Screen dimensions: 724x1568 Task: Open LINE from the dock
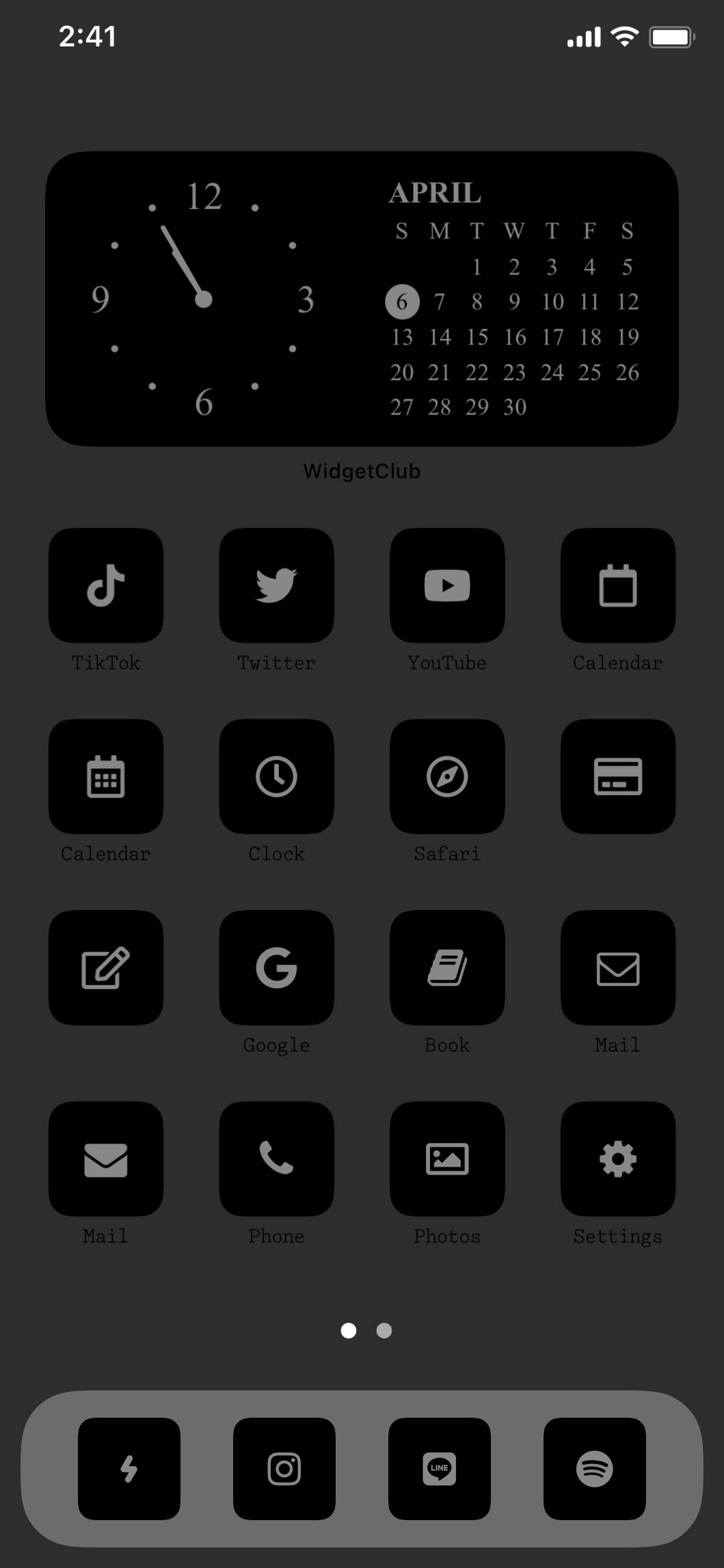click(440, 1469)
